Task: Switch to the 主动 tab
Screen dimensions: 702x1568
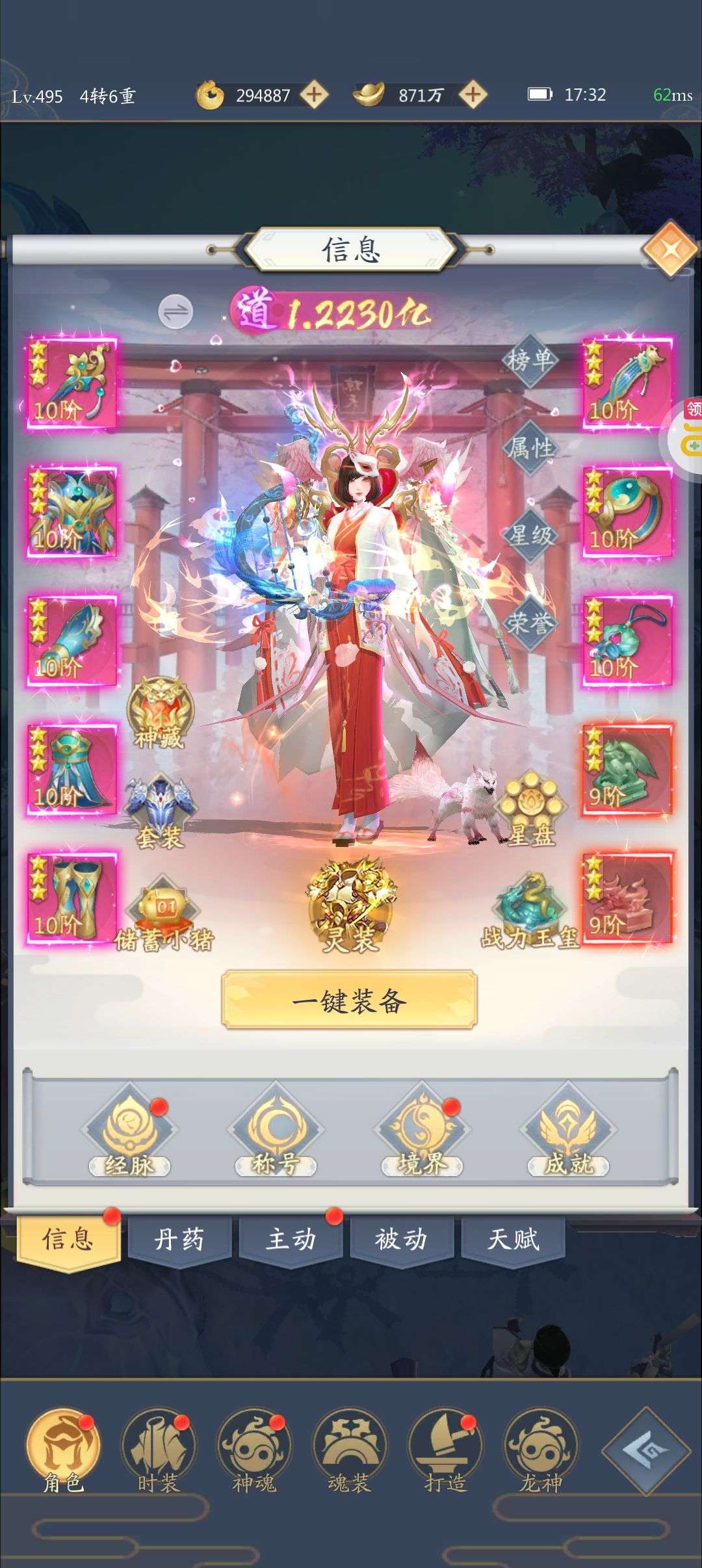Action: pos(291,1240)
